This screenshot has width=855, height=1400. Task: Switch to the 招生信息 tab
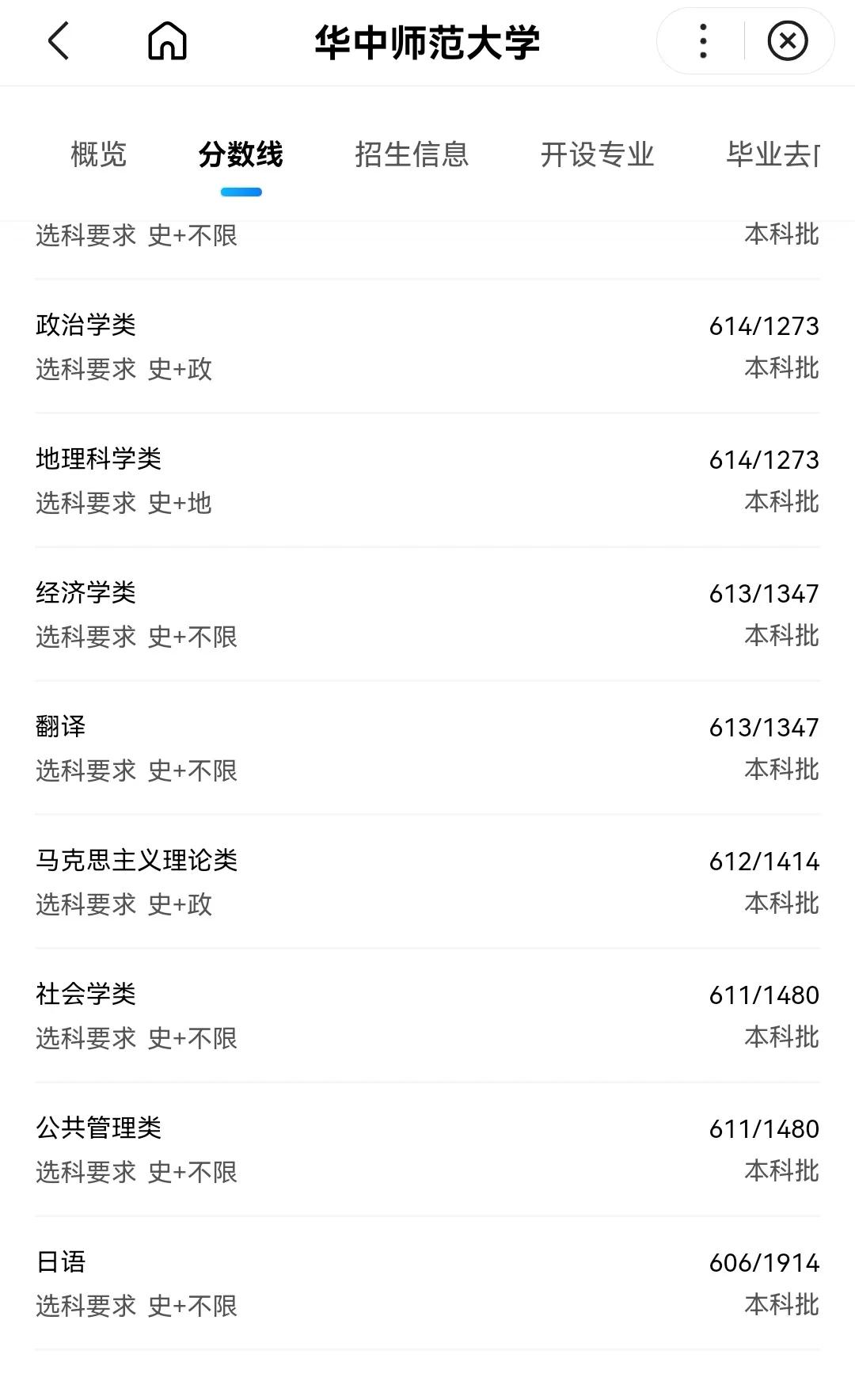pos(412,155)
